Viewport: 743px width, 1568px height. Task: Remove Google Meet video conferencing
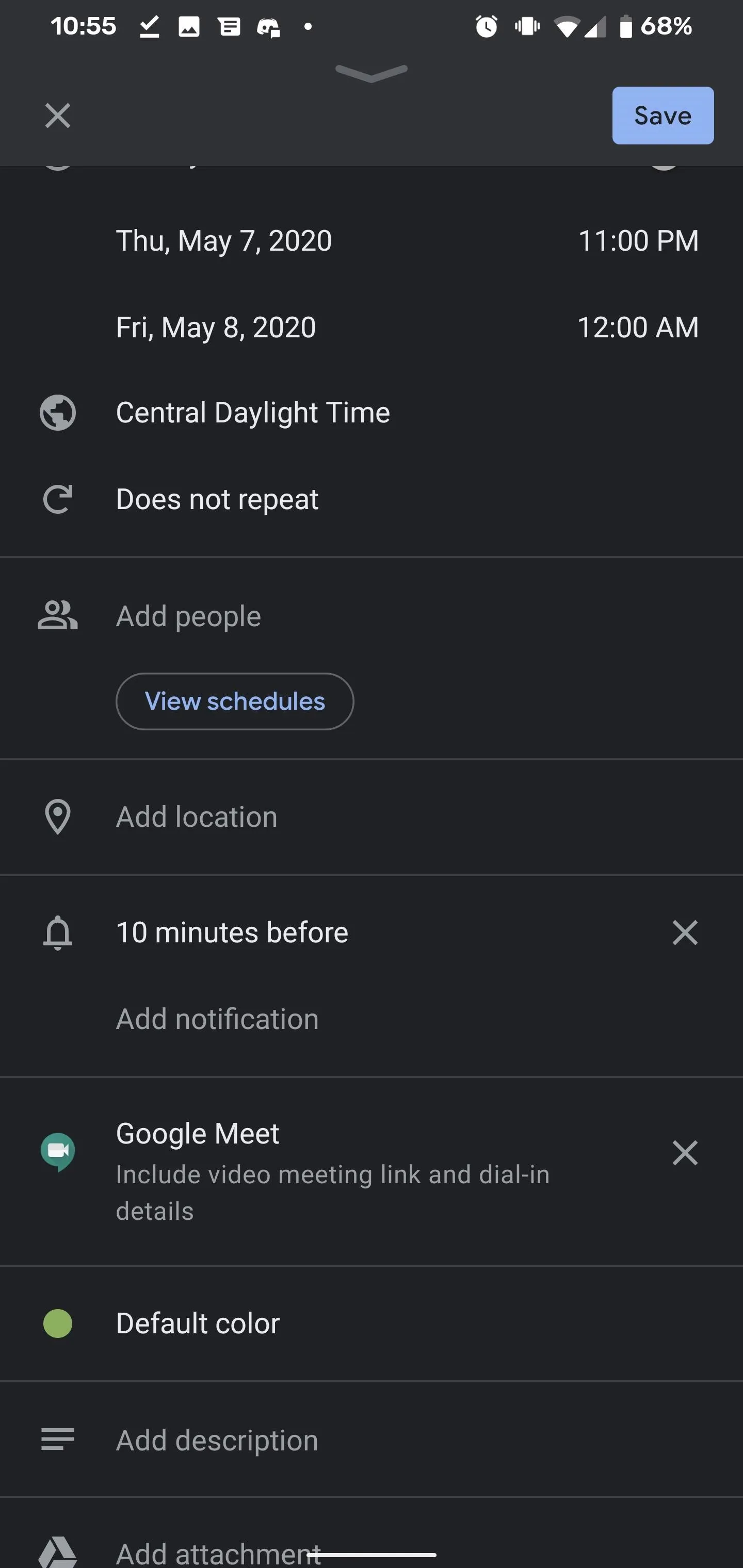[x=685, y=1153]
